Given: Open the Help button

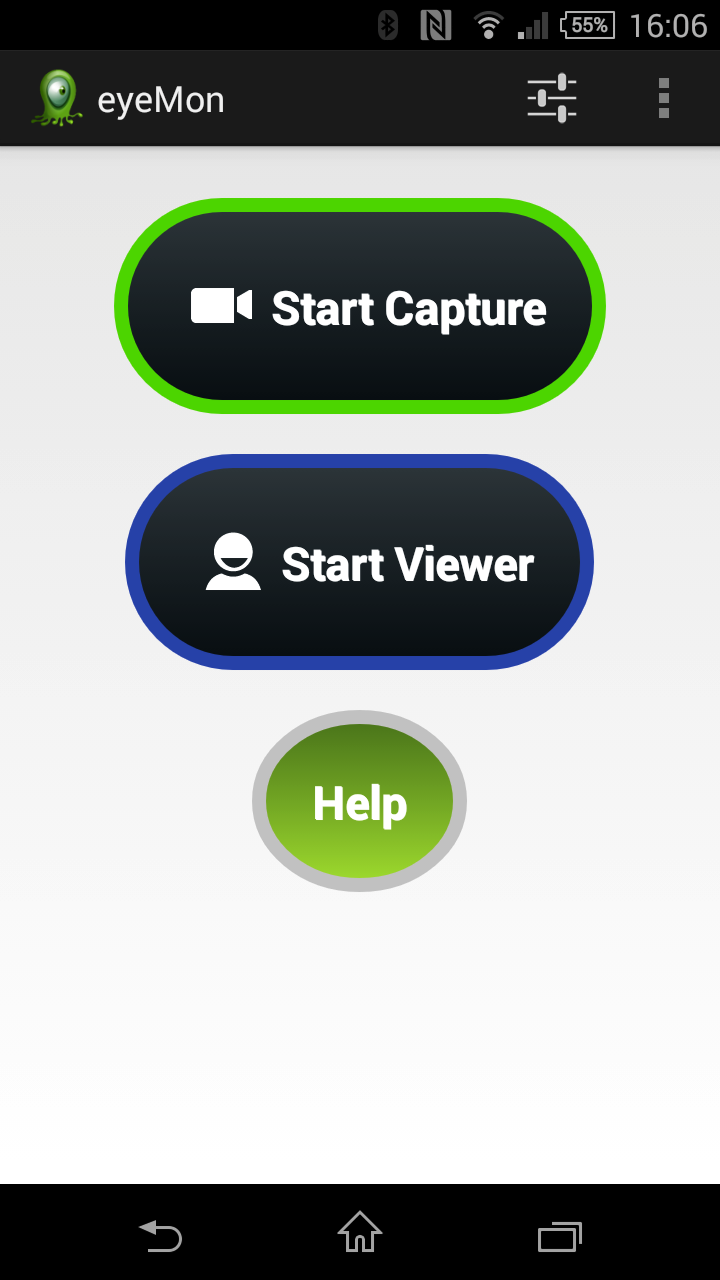Looking at the screenshot, I should click(360, 801).
